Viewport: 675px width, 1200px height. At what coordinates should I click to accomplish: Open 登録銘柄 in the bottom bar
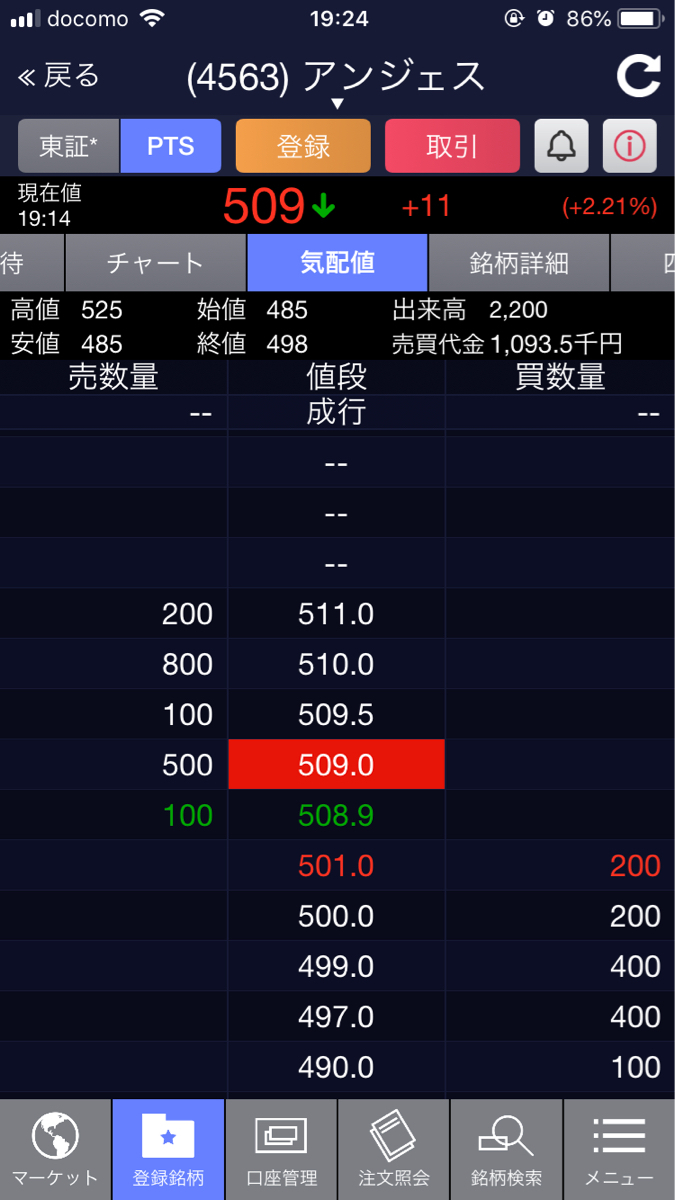168,1150
